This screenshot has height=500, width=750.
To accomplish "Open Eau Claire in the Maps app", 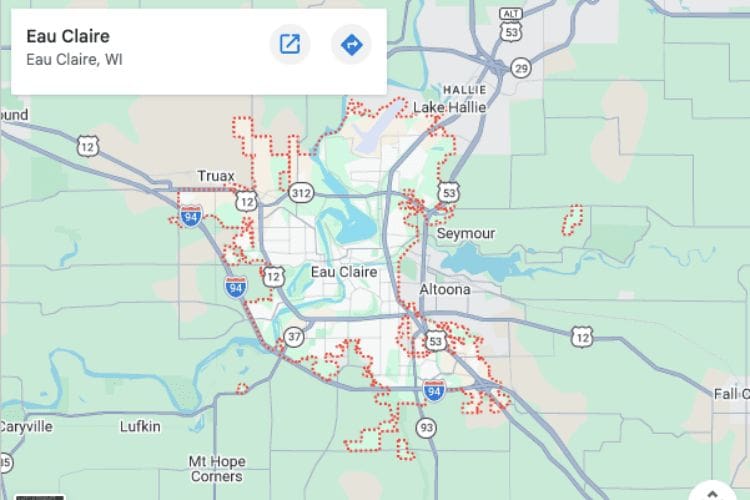I will [289, 45].
